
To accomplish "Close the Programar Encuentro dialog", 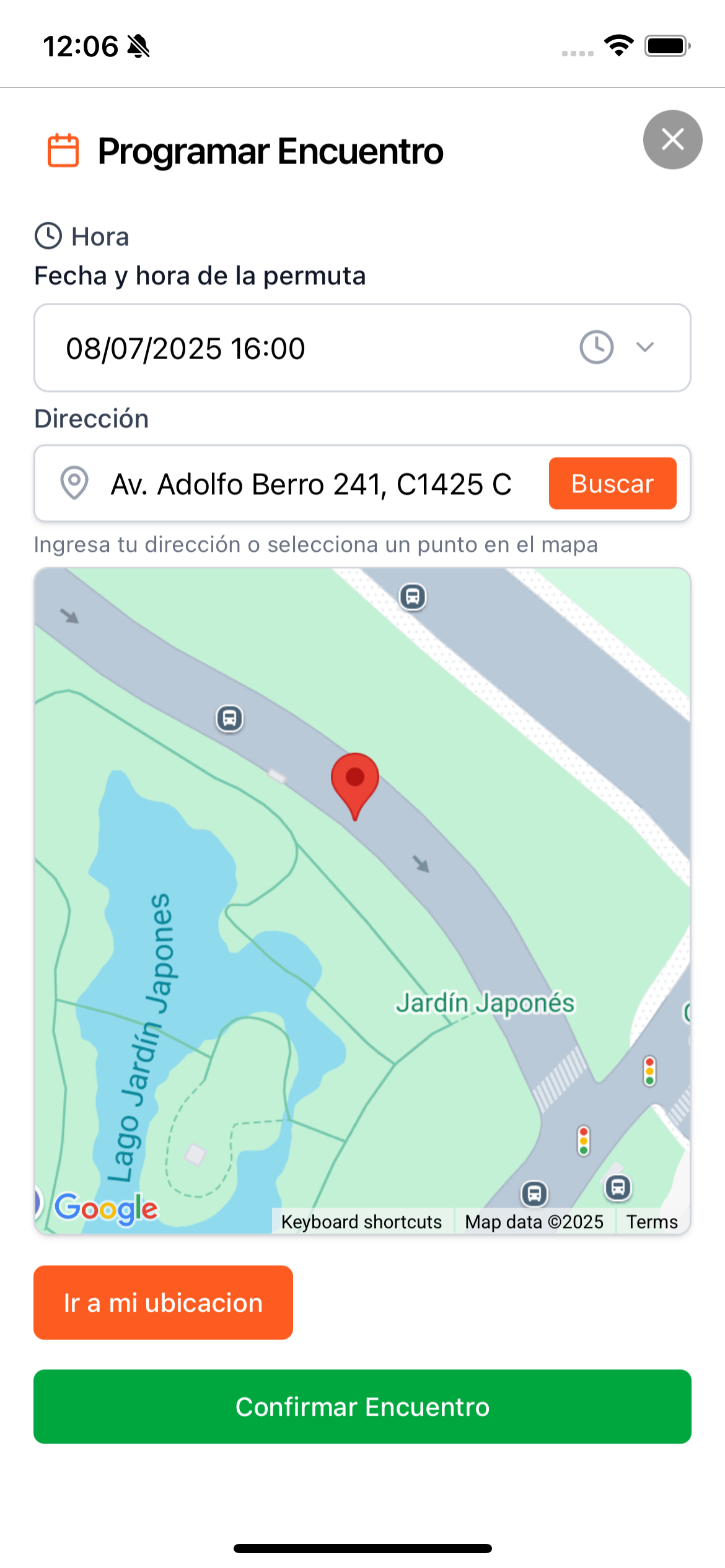I will tap(672, 139).
